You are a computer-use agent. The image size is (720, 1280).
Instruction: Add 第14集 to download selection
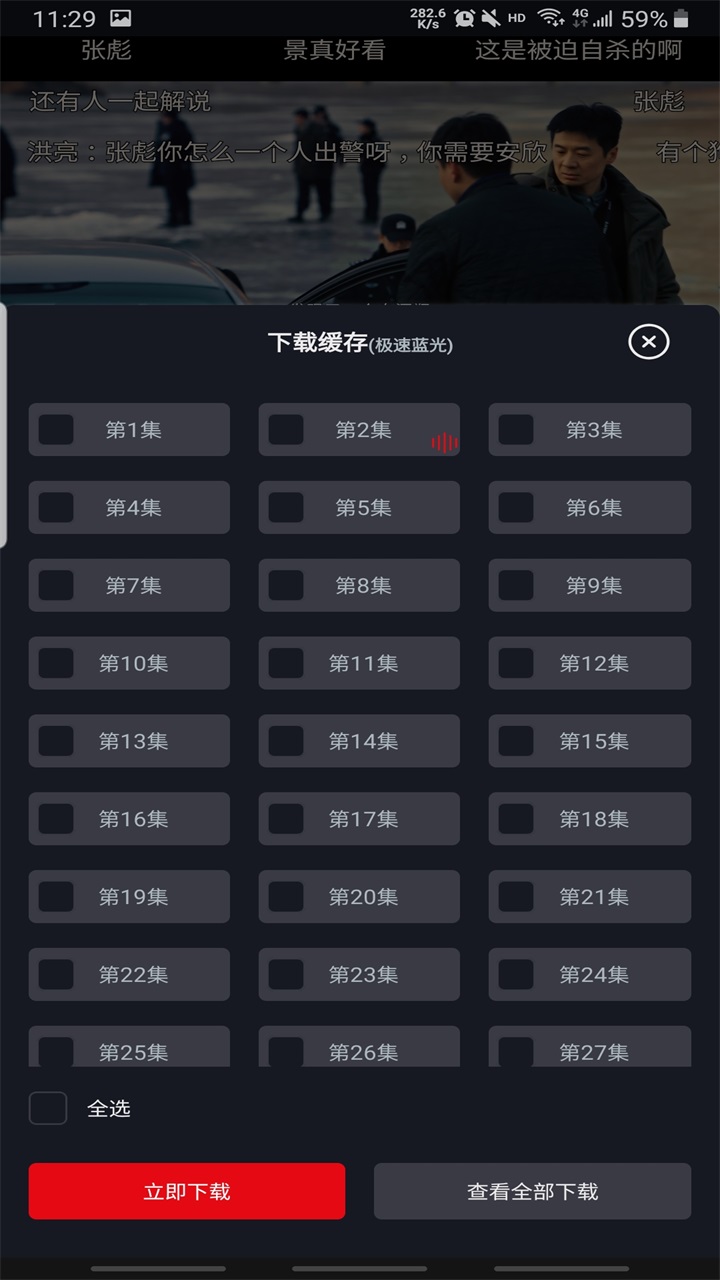click(286, 741)
